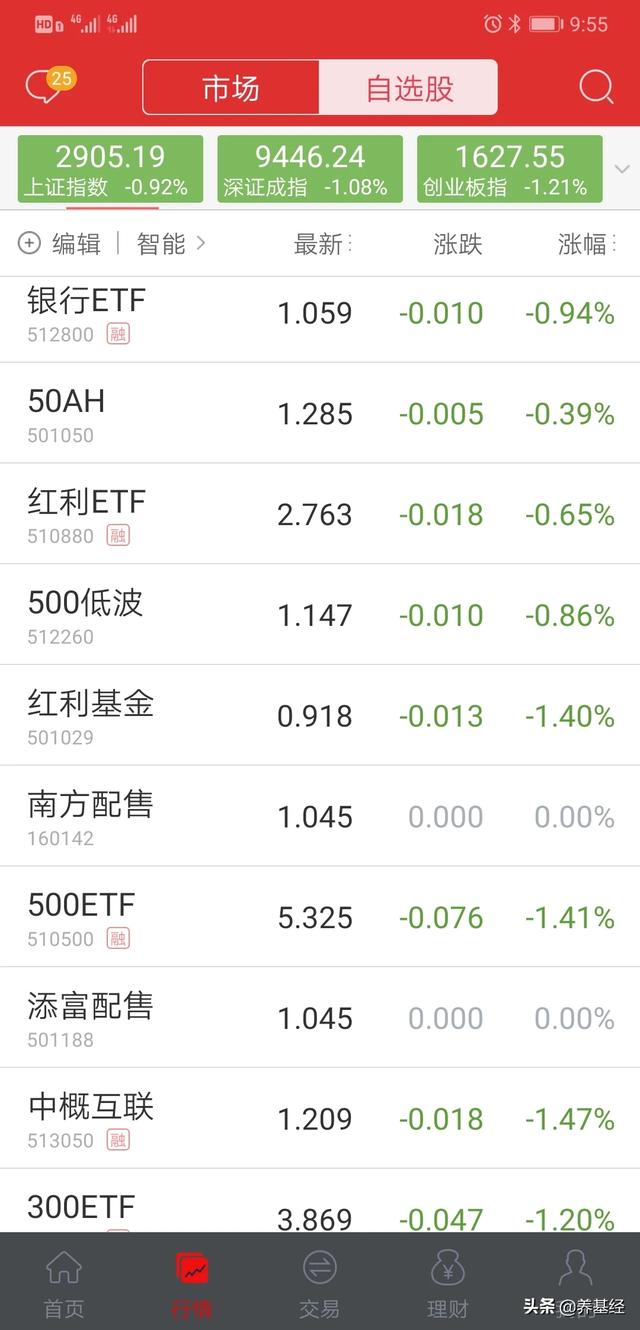
Task: Open the 深证成指 index card
Action: (310, 169)
